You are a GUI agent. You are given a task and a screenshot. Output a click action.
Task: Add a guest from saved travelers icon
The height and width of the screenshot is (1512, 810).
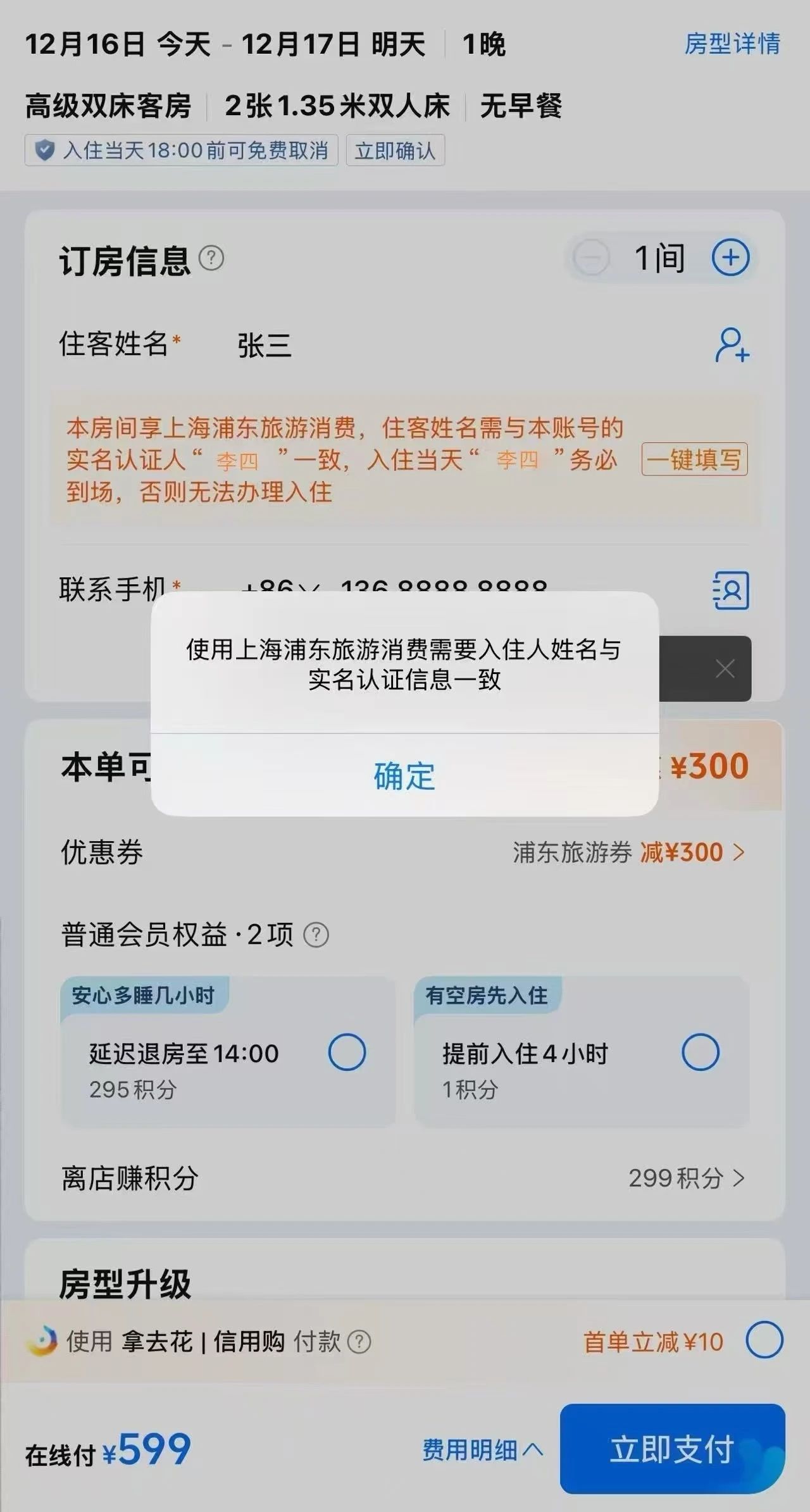[732, 345]
